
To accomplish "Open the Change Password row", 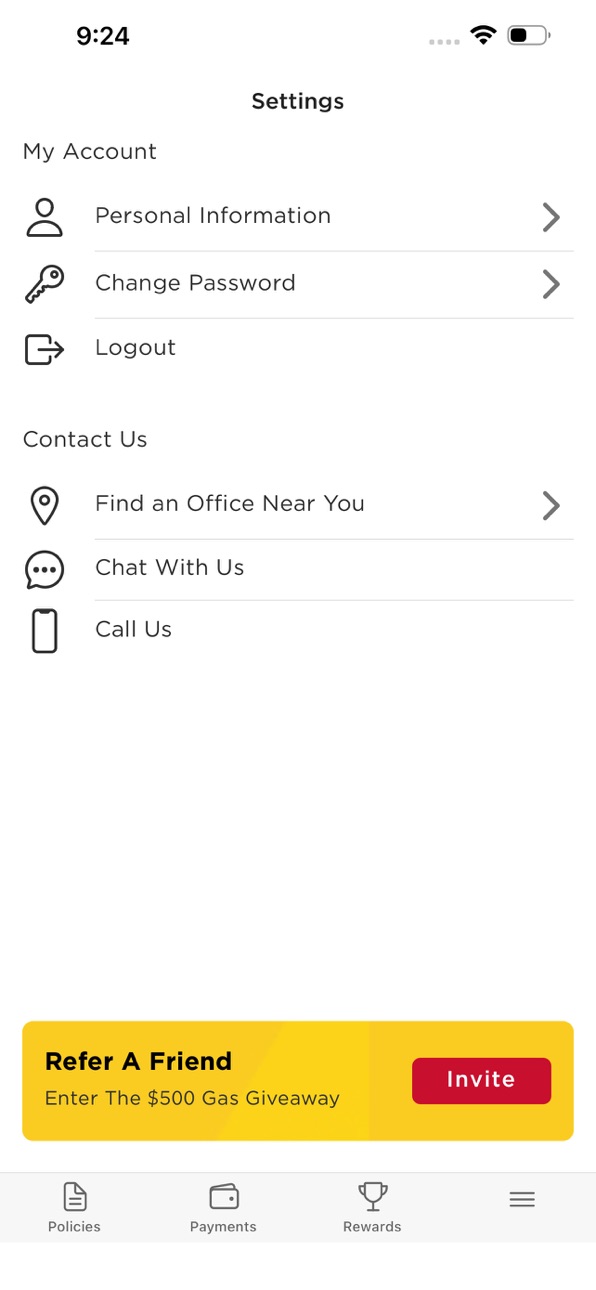I will (x=298, y=284).
